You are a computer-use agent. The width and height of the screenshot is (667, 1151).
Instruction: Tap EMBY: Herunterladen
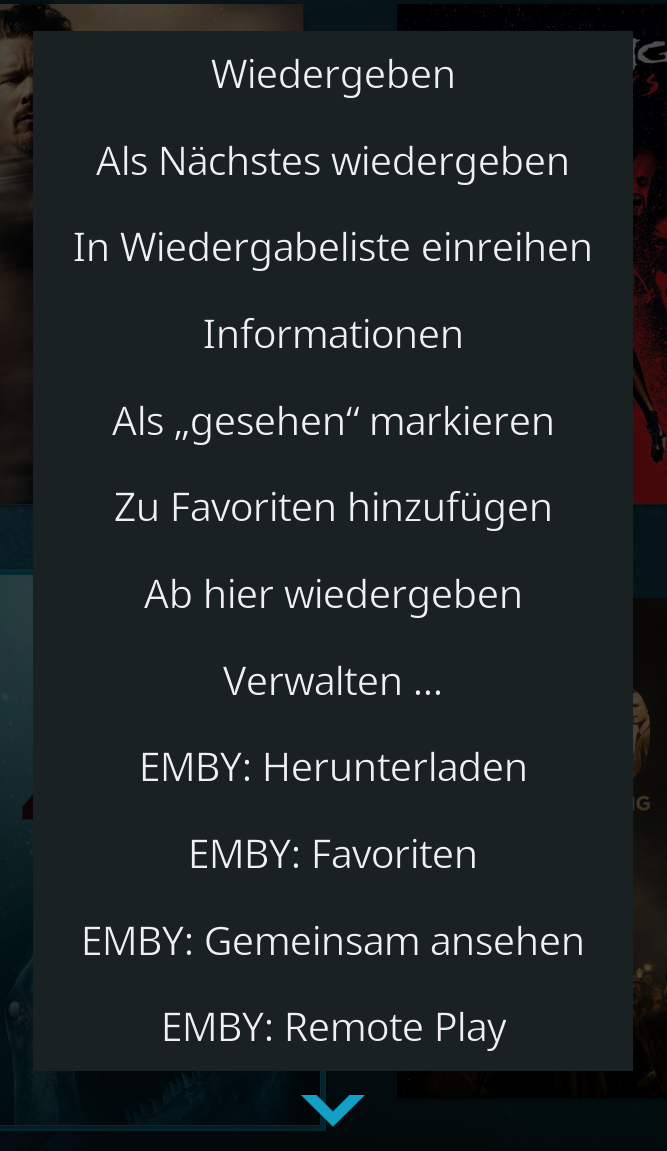(332, 767)
